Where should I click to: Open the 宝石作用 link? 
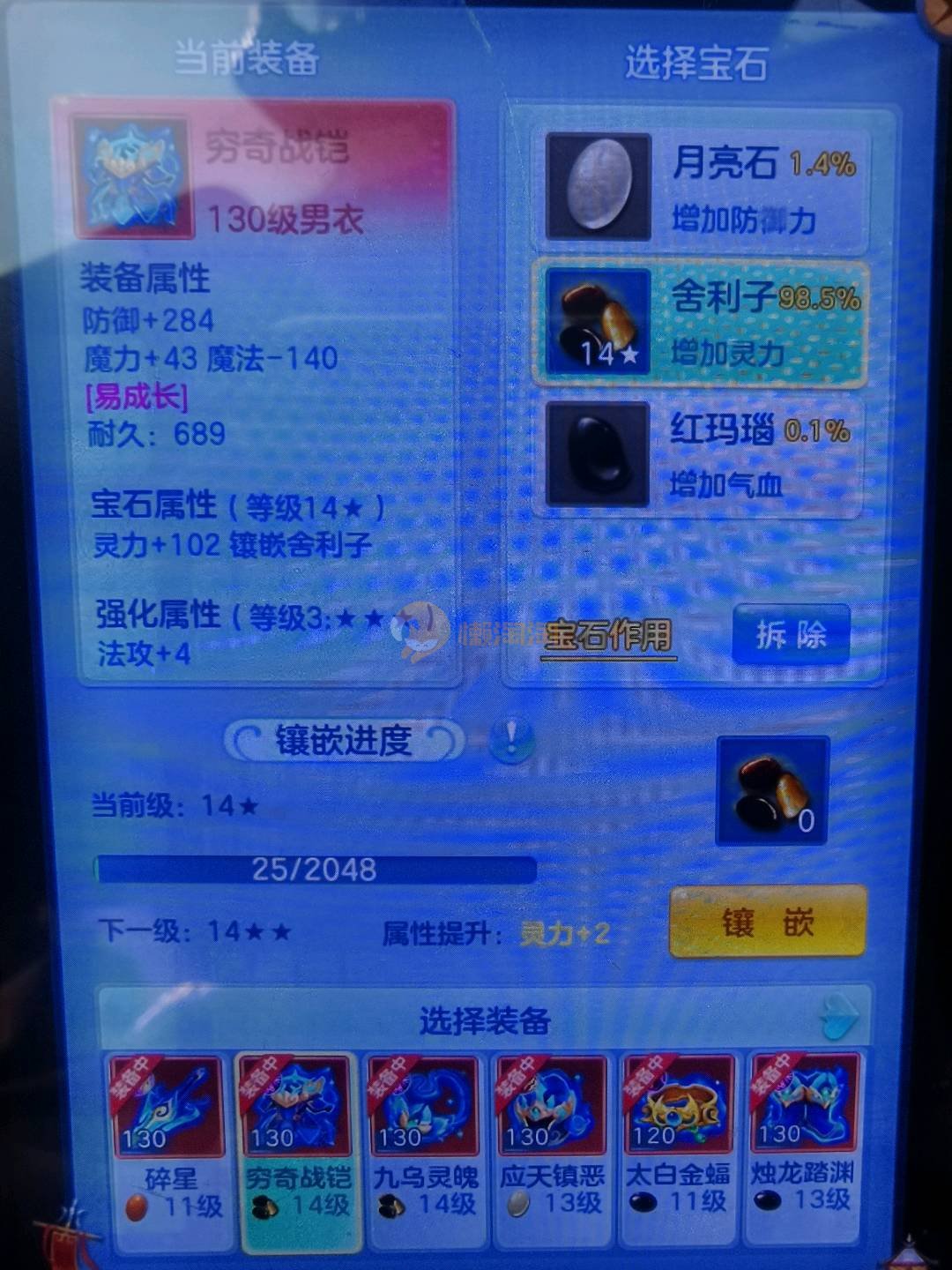(608, 635)
